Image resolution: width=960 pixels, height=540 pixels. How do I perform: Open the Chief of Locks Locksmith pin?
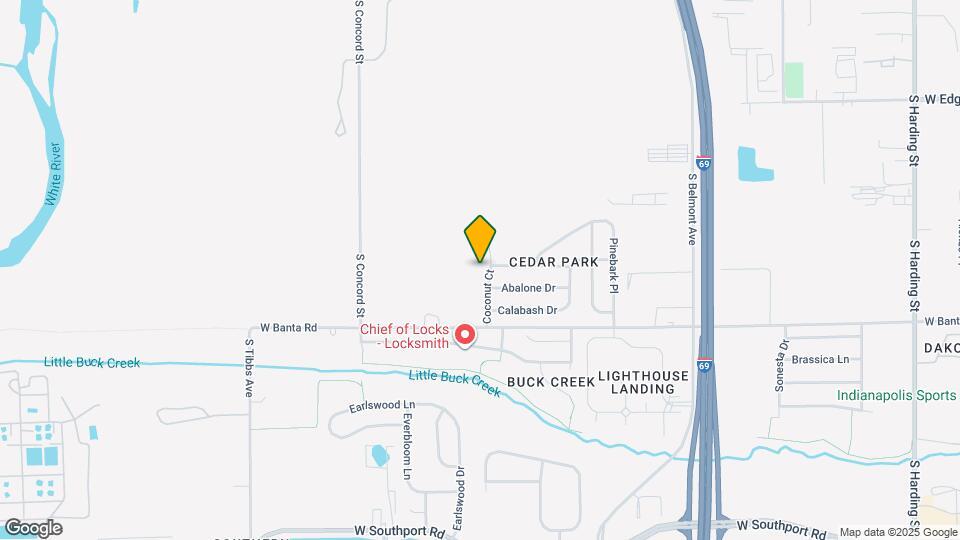(465, 334)
